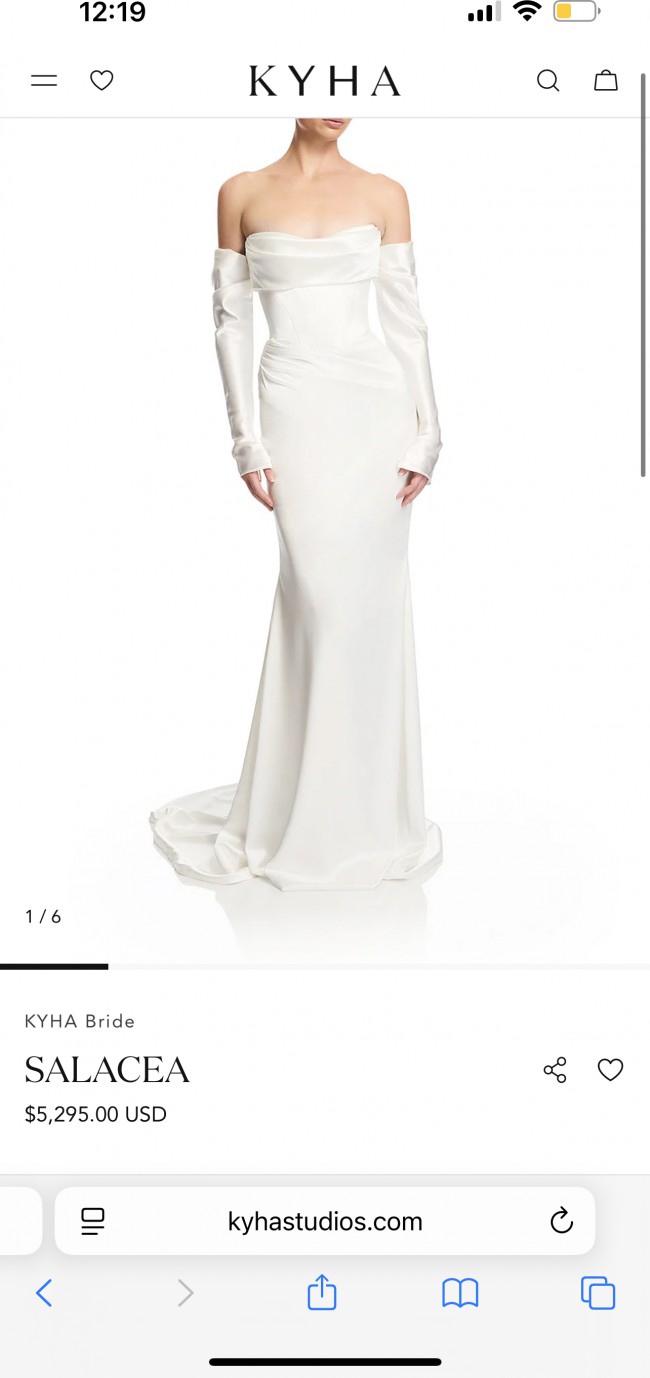
Task: Open the Safari page settings menu
Action: tap(93, 1221)
